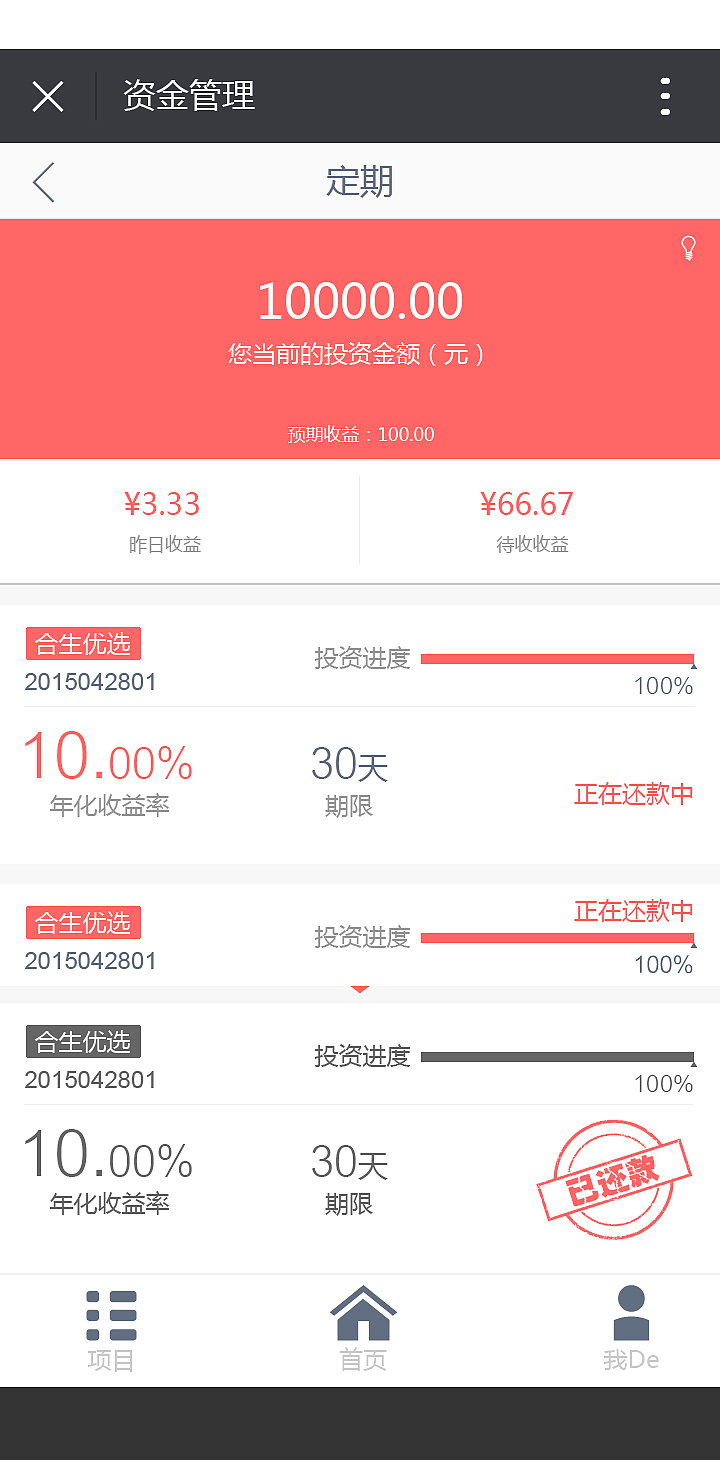Select the red 合生优选 label button
The width and height of the screenshot is (720, 1460).
[83, 641]
